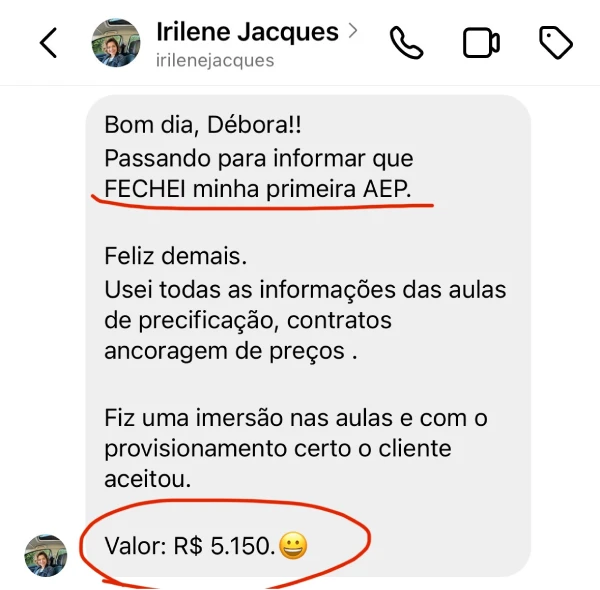Go back to the message list

click(x=48, y=43)
